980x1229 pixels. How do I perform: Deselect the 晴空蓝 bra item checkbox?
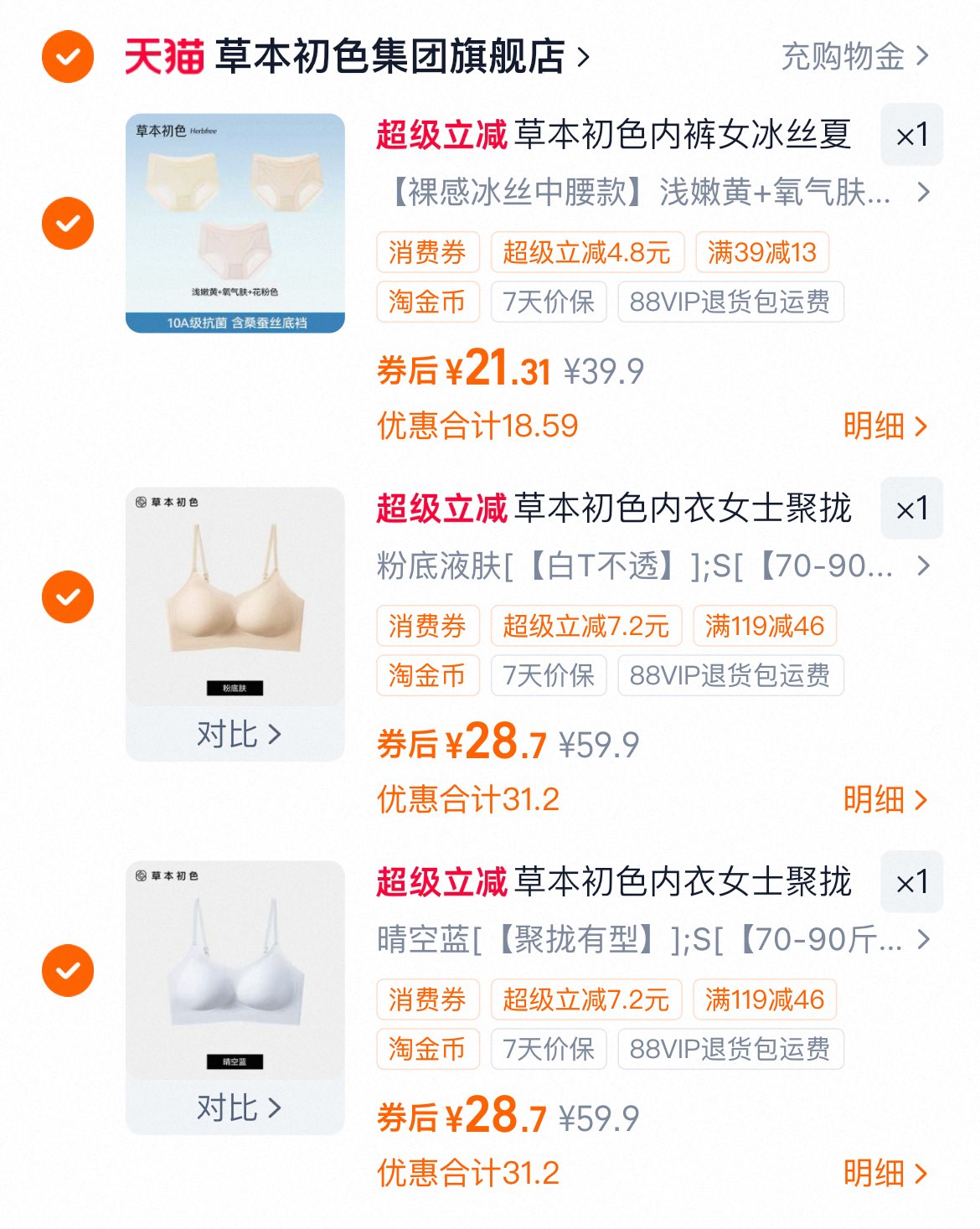click(68, 971)
